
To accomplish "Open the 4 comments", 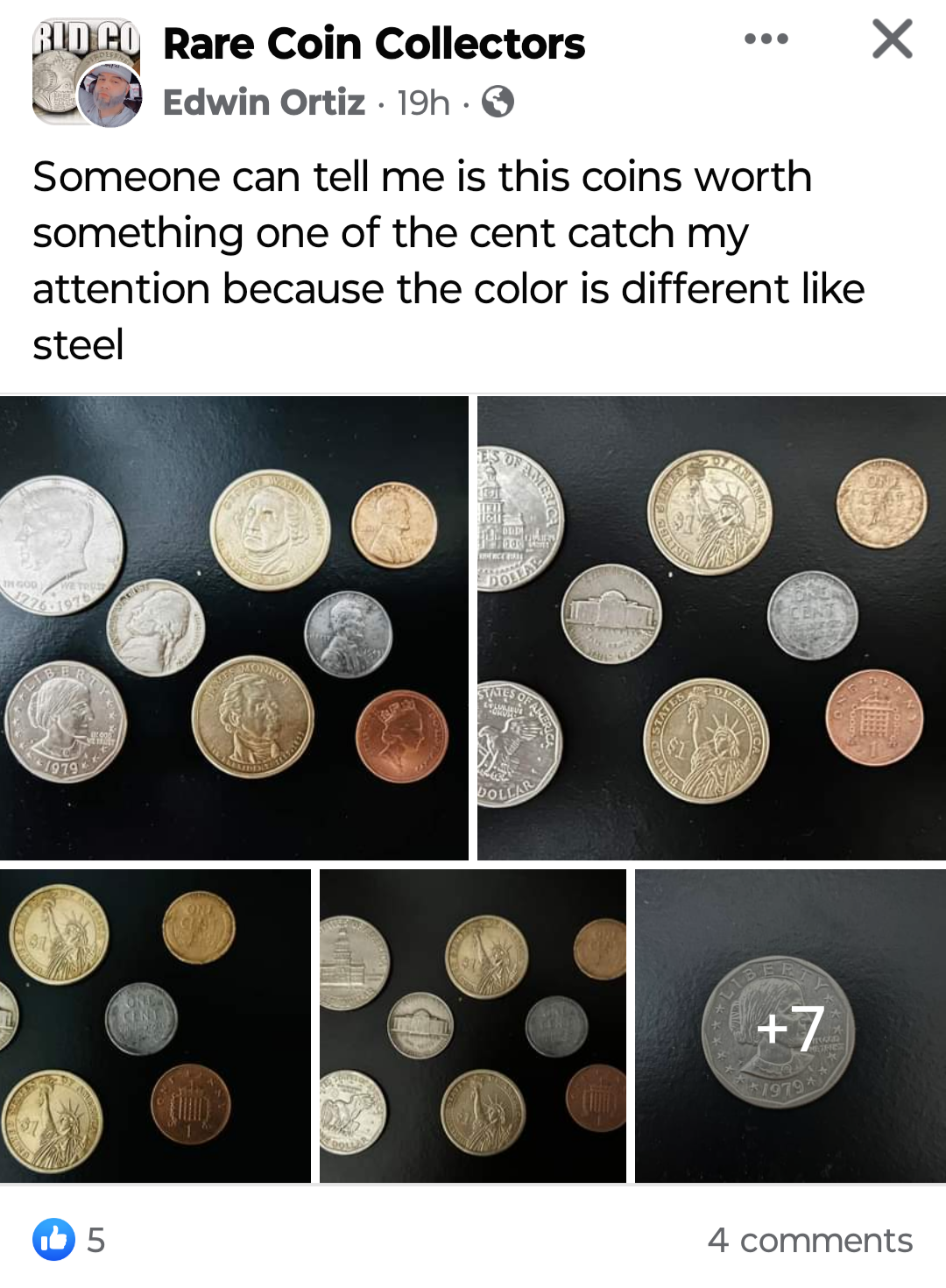I will [x=809, y=1240].
